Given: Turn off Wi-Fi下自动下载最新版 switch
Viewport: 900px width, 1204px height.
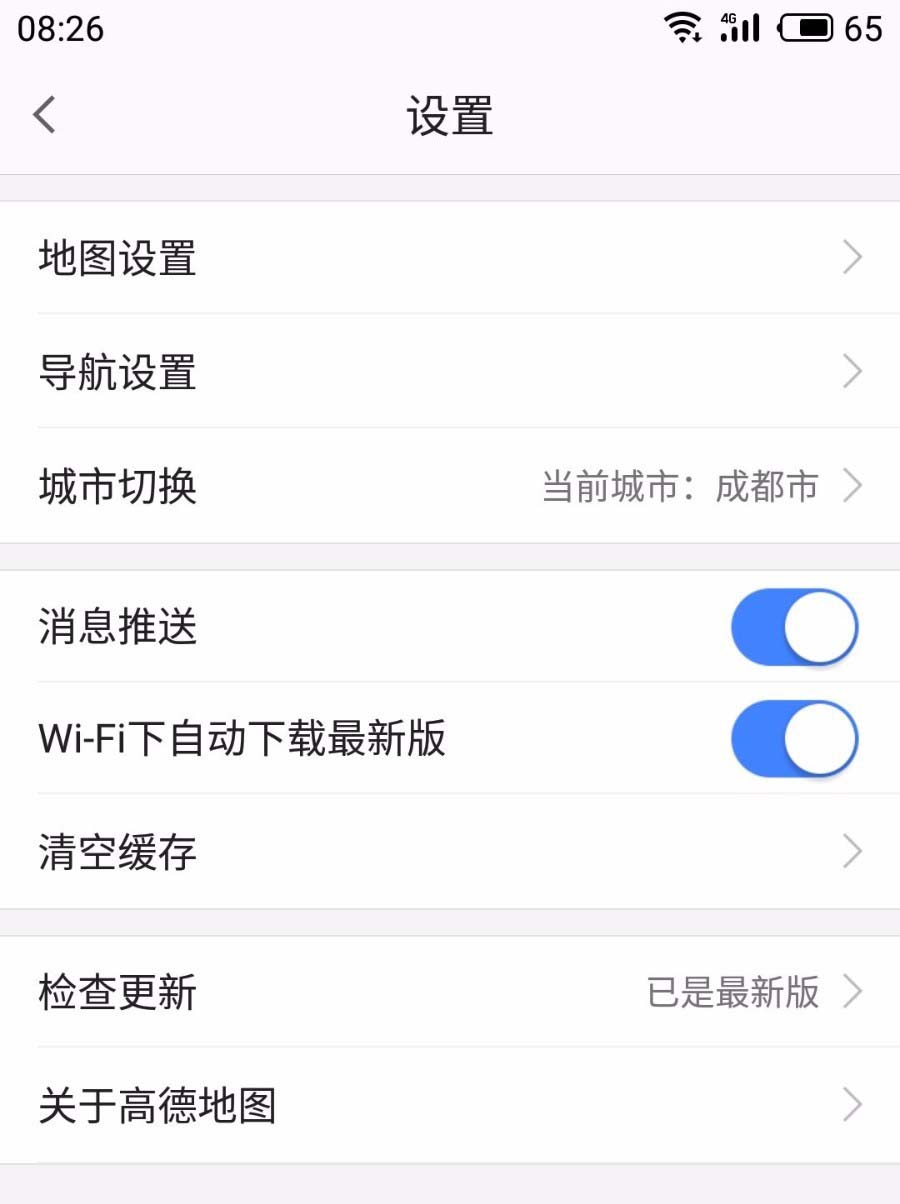Looking at the screenshot, I should pyautogui.click(x=794, y=738).
